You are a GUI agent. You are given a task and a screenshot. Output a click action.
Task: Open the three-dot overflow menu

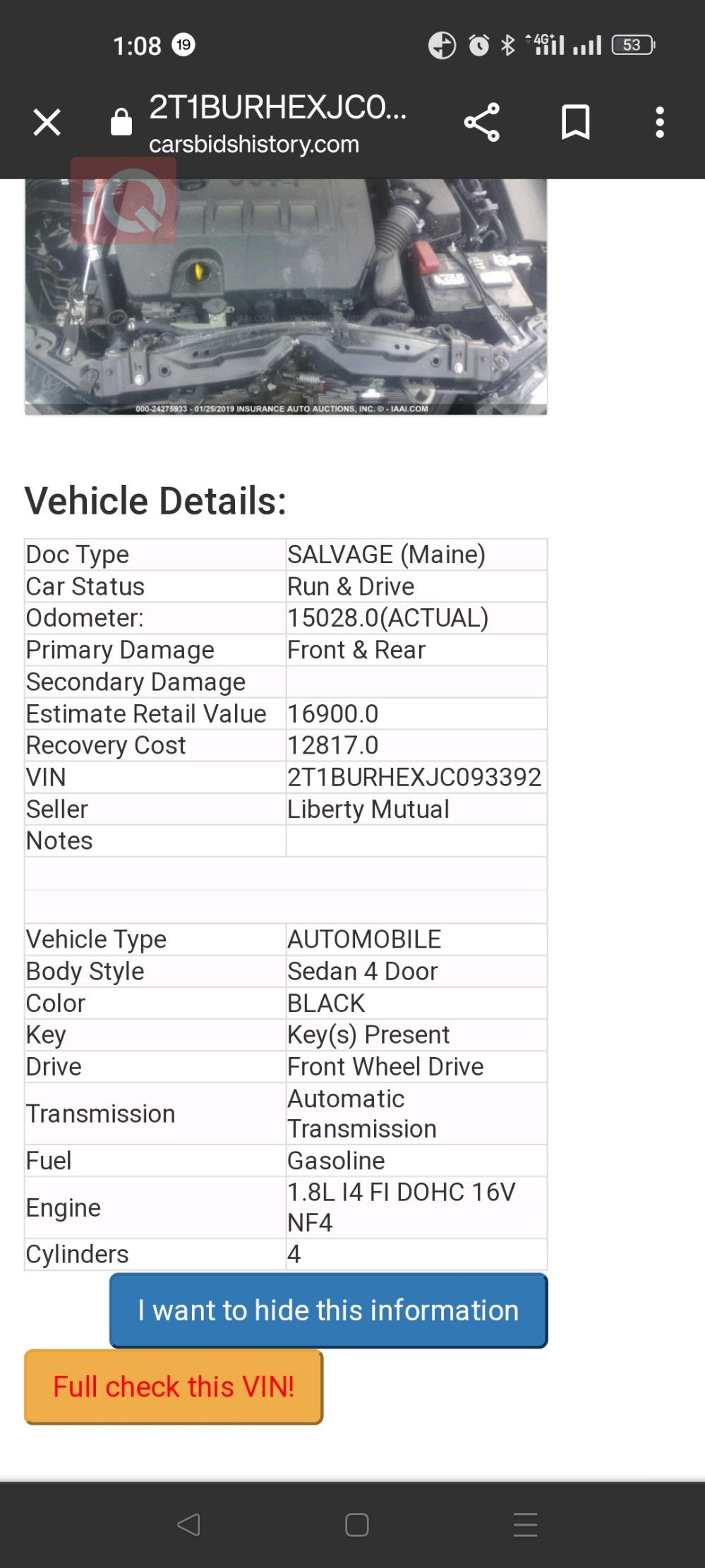[659, 123]
